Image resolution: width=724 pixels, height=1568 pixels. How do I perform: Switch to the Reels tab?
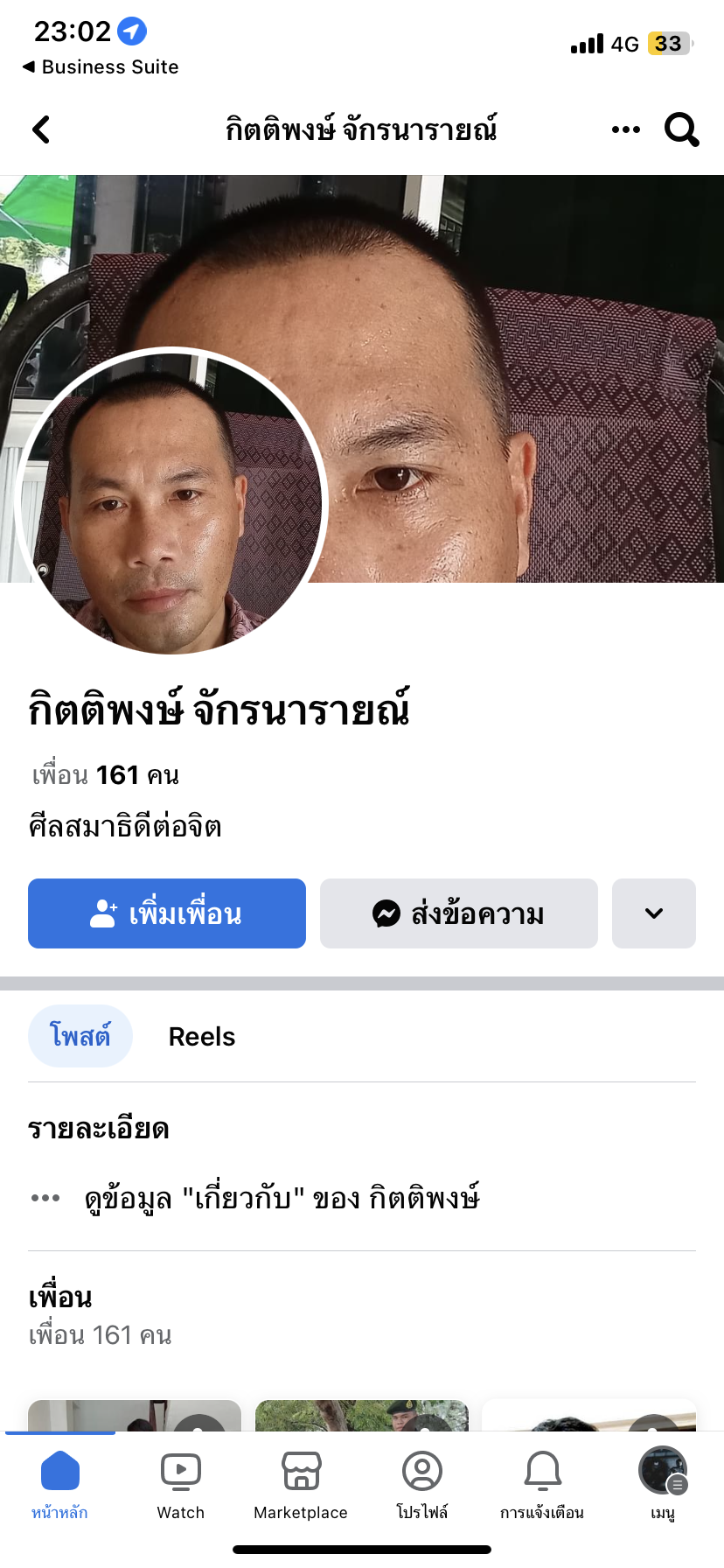click(x=202, y=1037)
